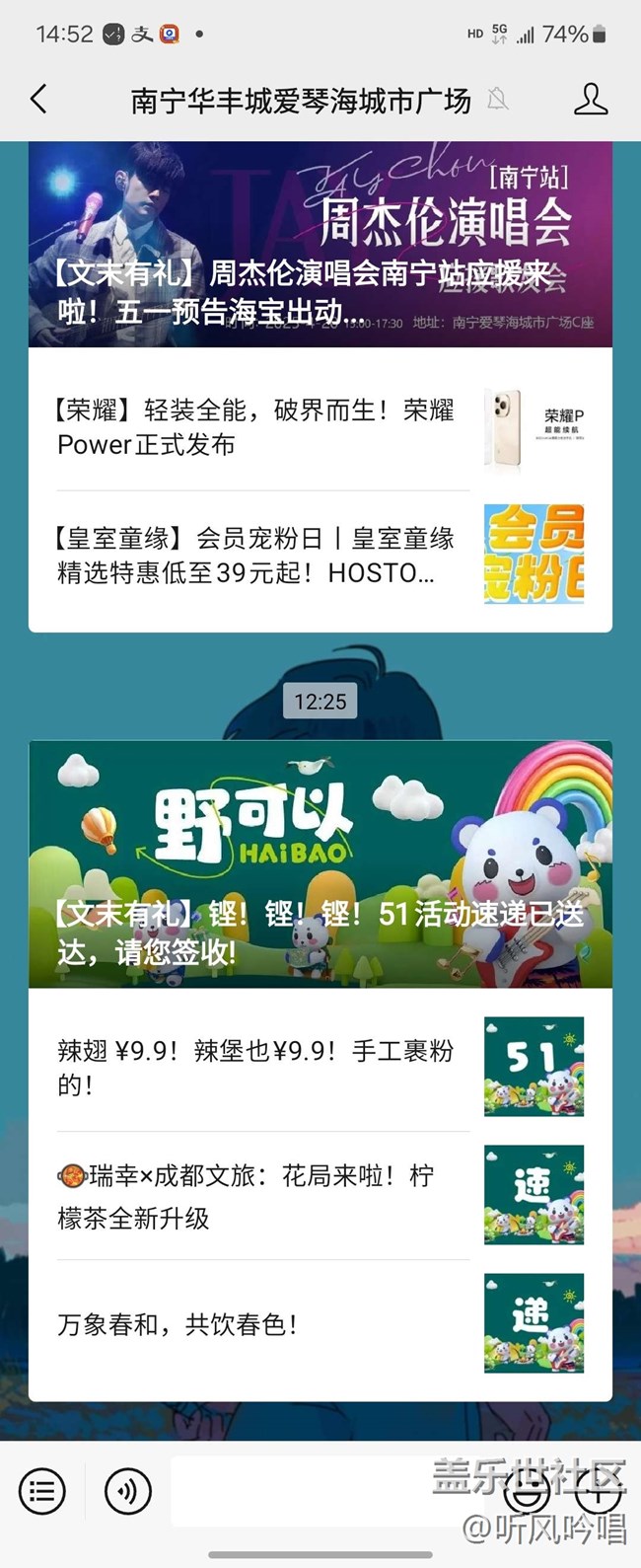641x1568 pixels.
Task: Switch to voice input
Action: click(128, 1491)
